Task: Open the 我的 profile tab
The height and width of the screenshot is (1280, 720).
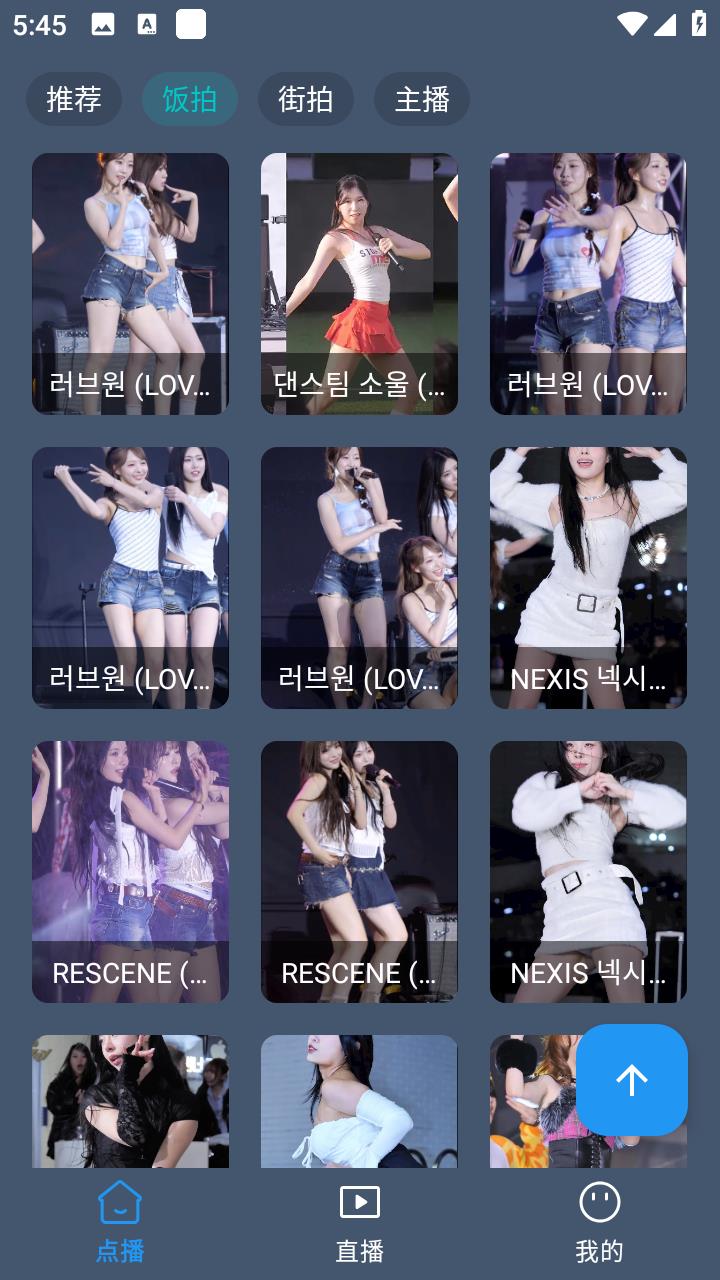Action: coord(600,1221)
